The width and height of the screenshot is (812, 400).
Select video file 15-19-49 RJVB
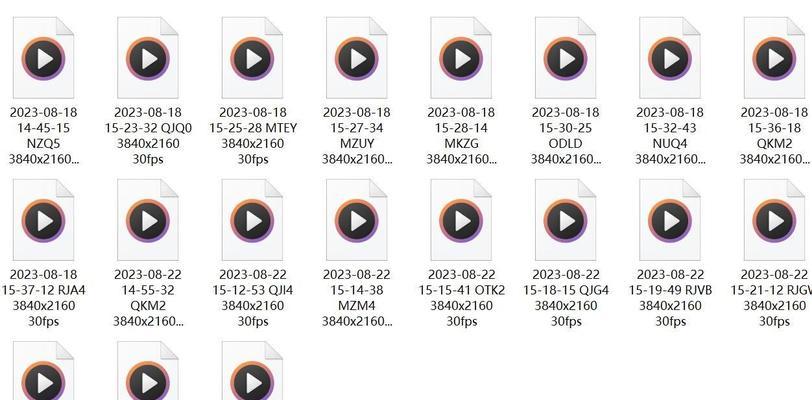tap(670, 220)
